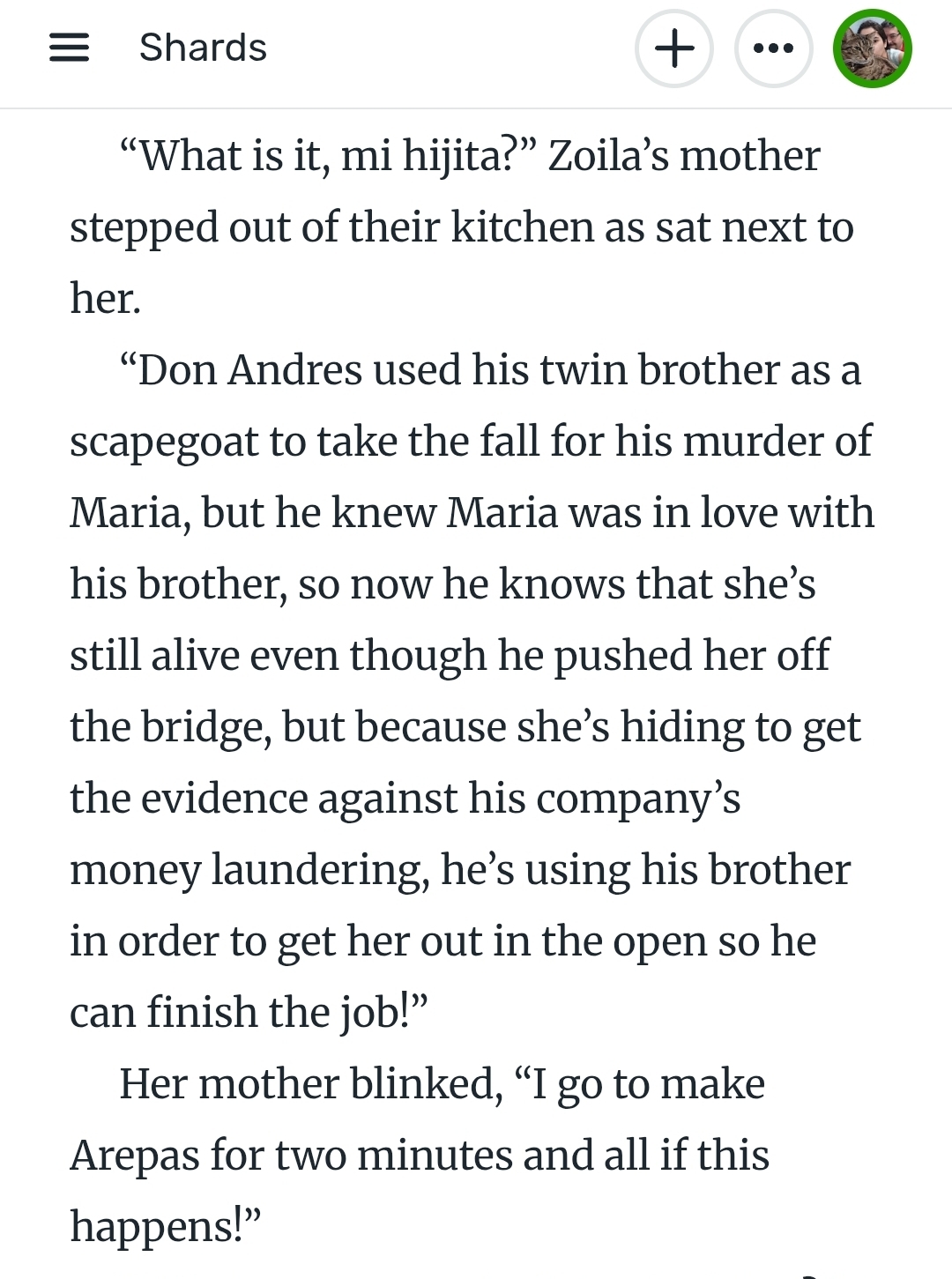Open the profile avatar
Image resolution: width=952 pixels, height=1279 pixels.
coord(872,48)
